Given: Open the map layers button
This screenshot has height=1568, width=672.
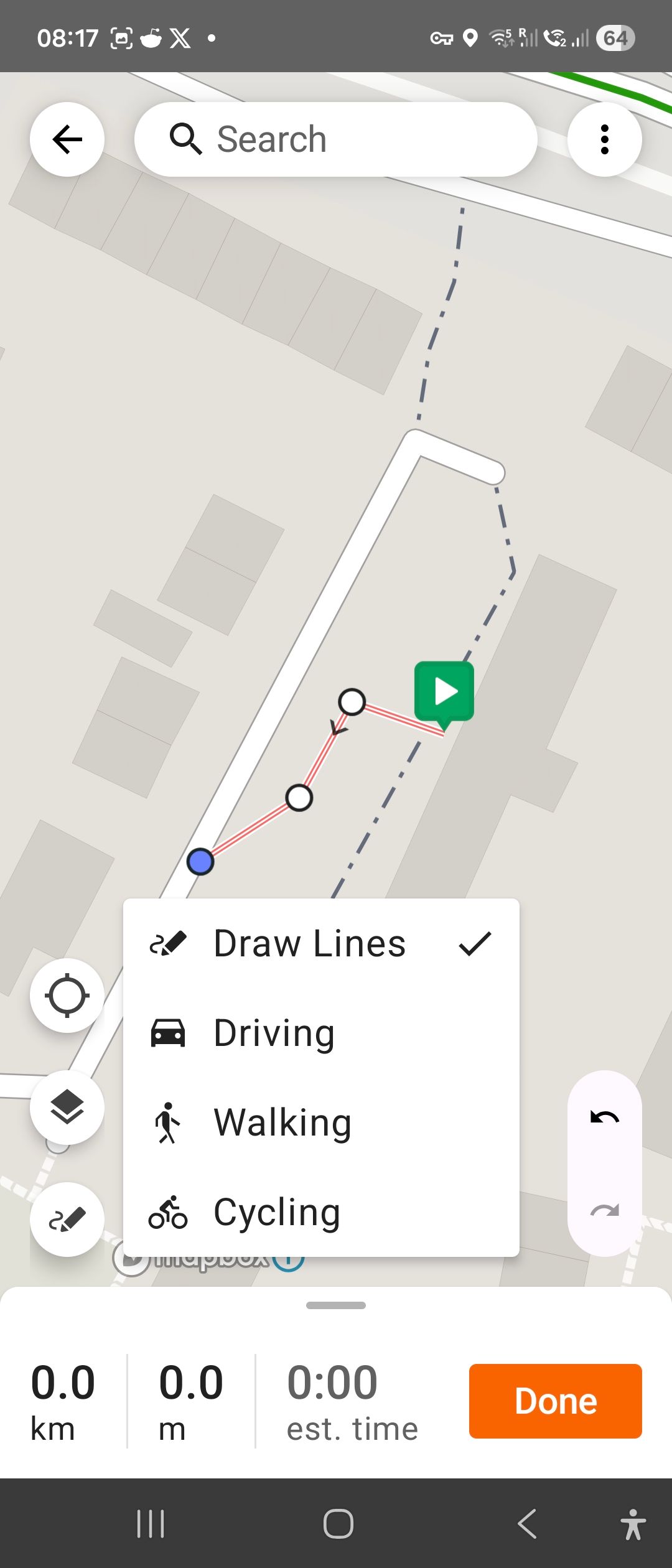Looking at the screenshot, I should 67,1108.
